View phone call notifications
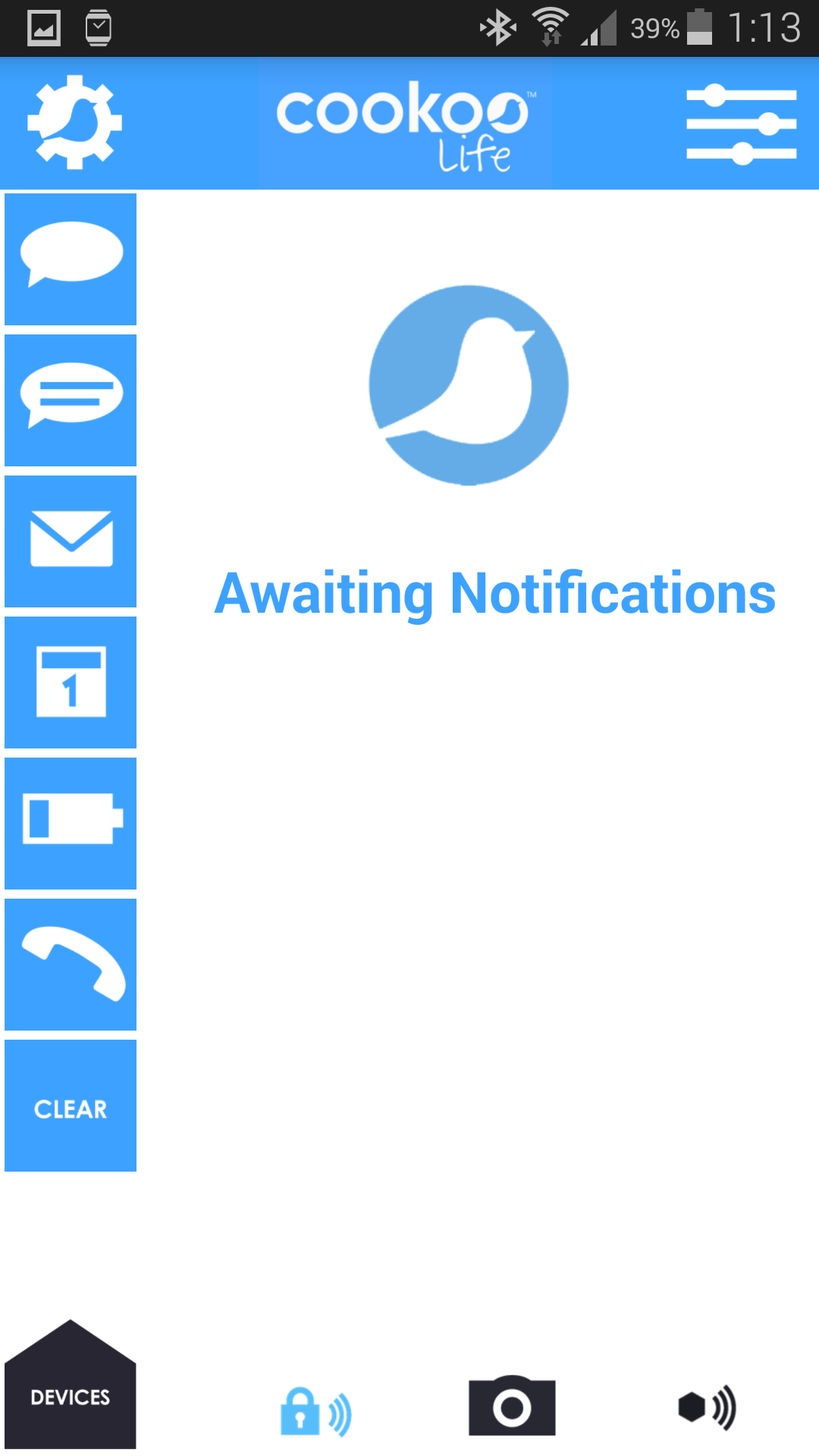The height and width of the screenshot is (1456, 819). (71, 965)
